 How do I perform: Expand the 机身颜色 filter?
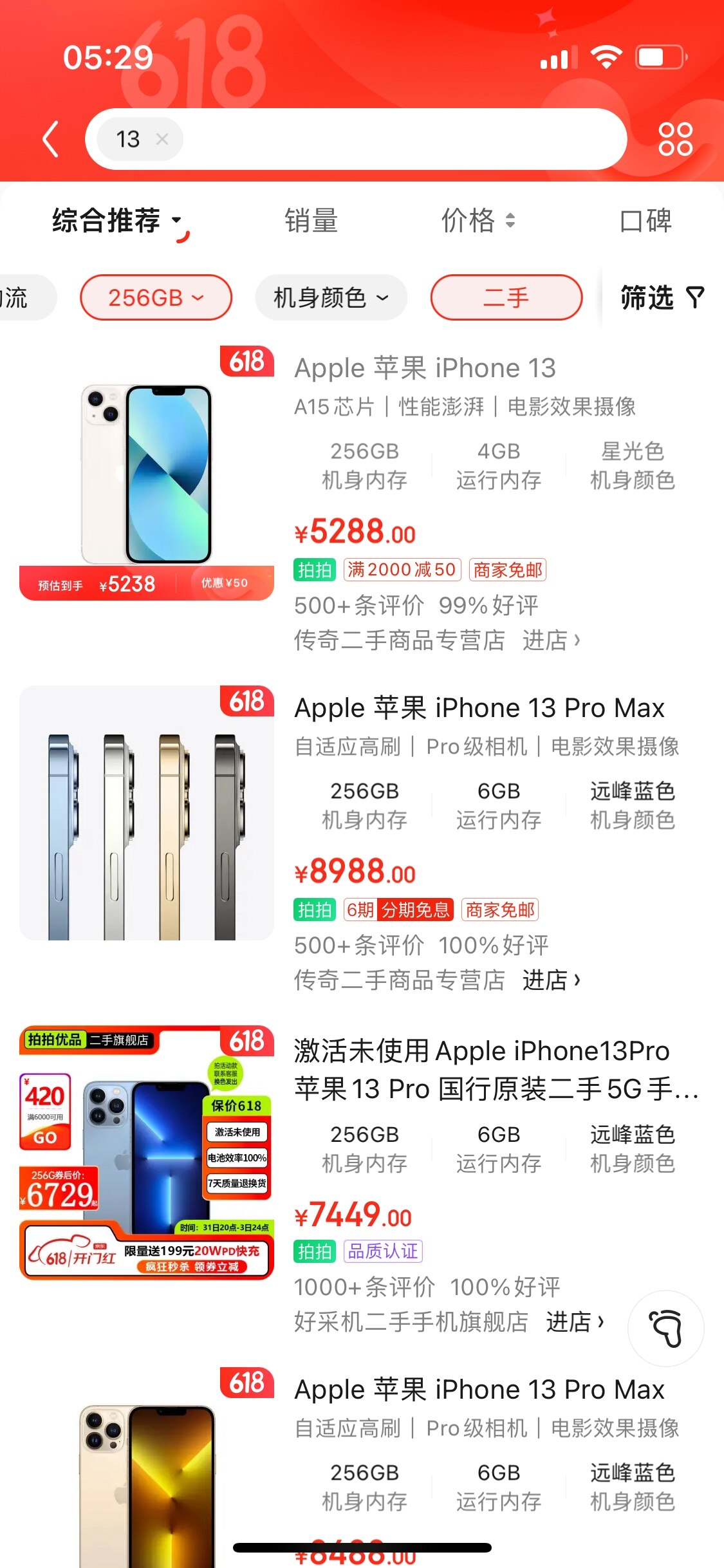click(x=331, y=297)
